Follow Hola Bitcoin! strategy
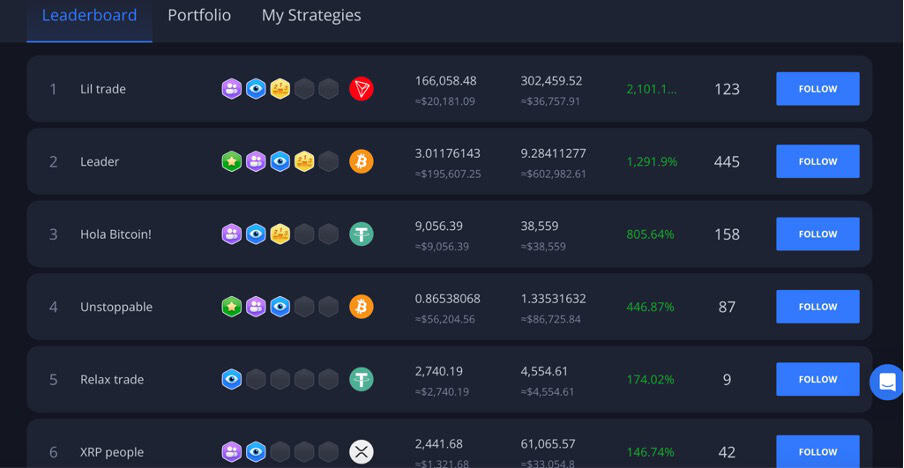This screenshot has height=468, width=904. pos(818,234)
